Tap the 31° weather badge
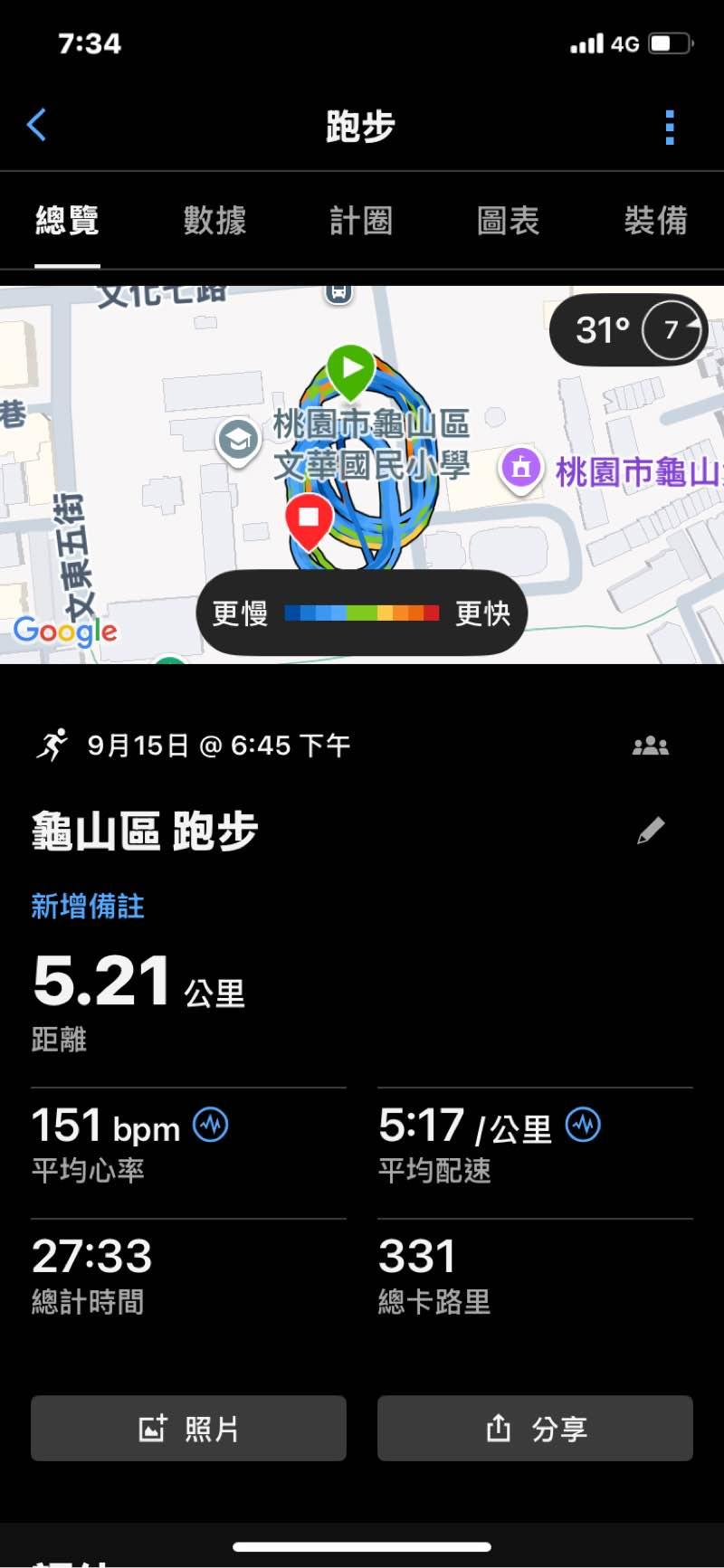The height and width of the screenshot is (1568, 724). 628,330
